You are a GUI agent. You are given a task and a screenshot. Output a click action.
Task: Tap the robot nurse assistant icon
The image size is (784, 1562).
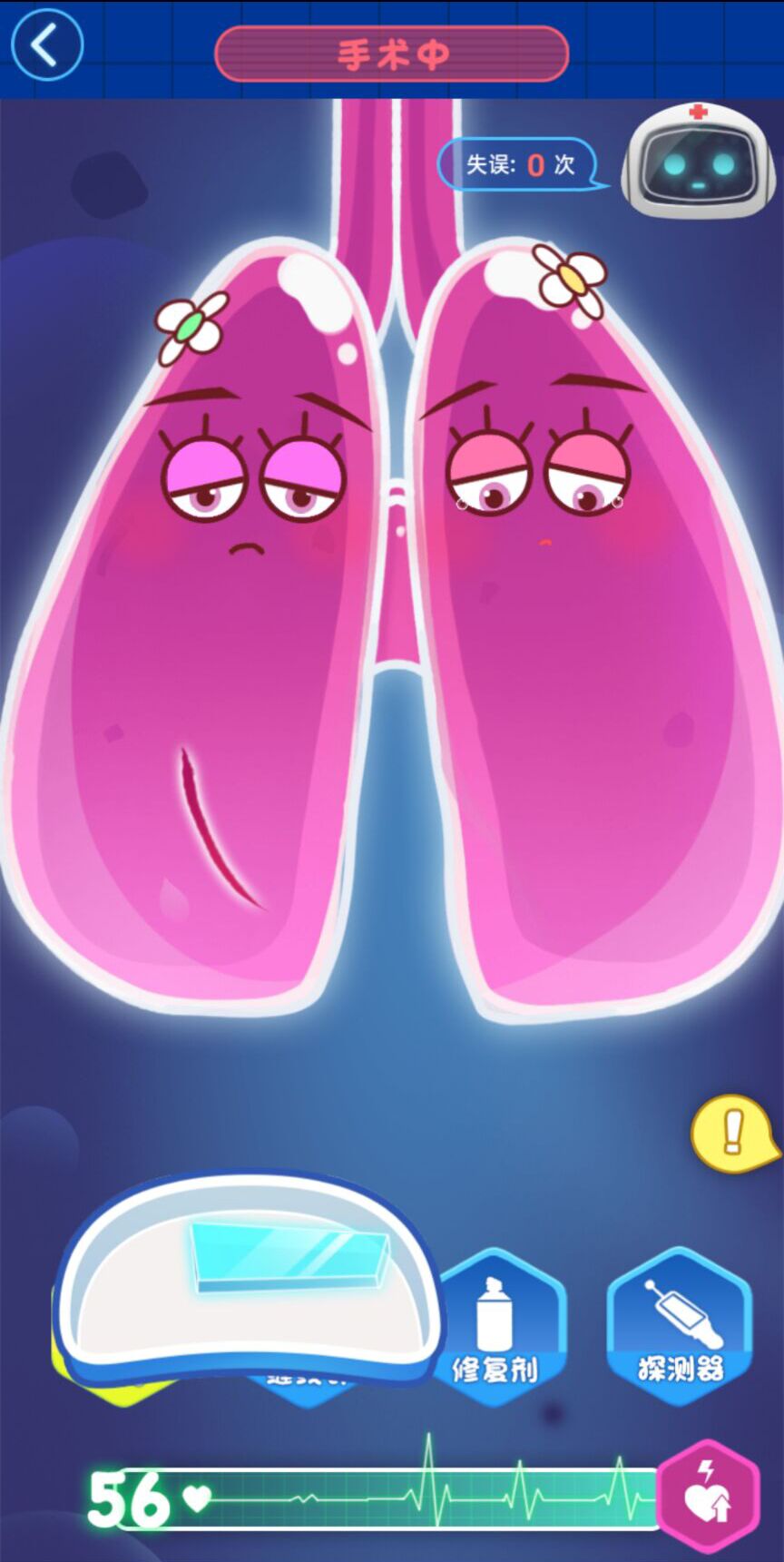coord(699,161)
